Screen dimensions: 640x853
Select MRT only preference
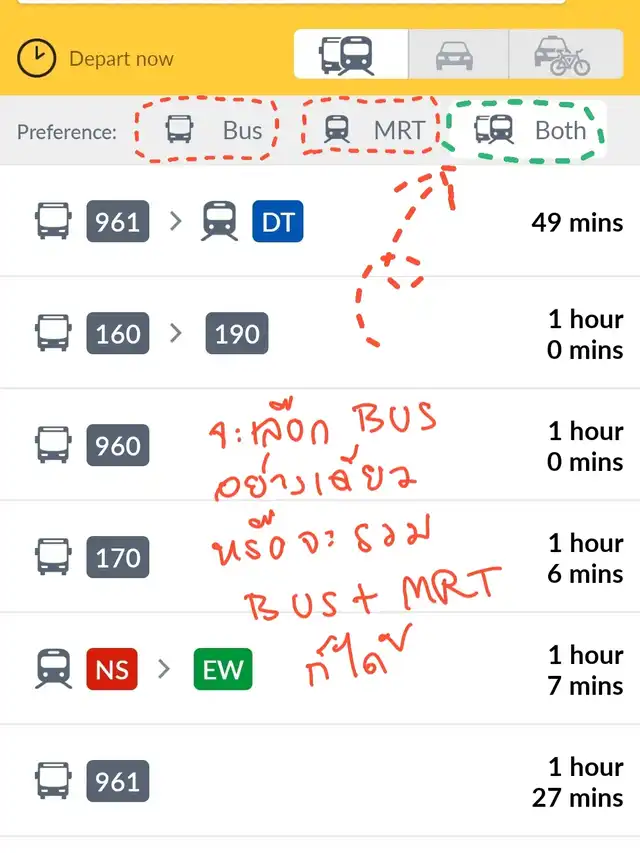coord(374,130)
